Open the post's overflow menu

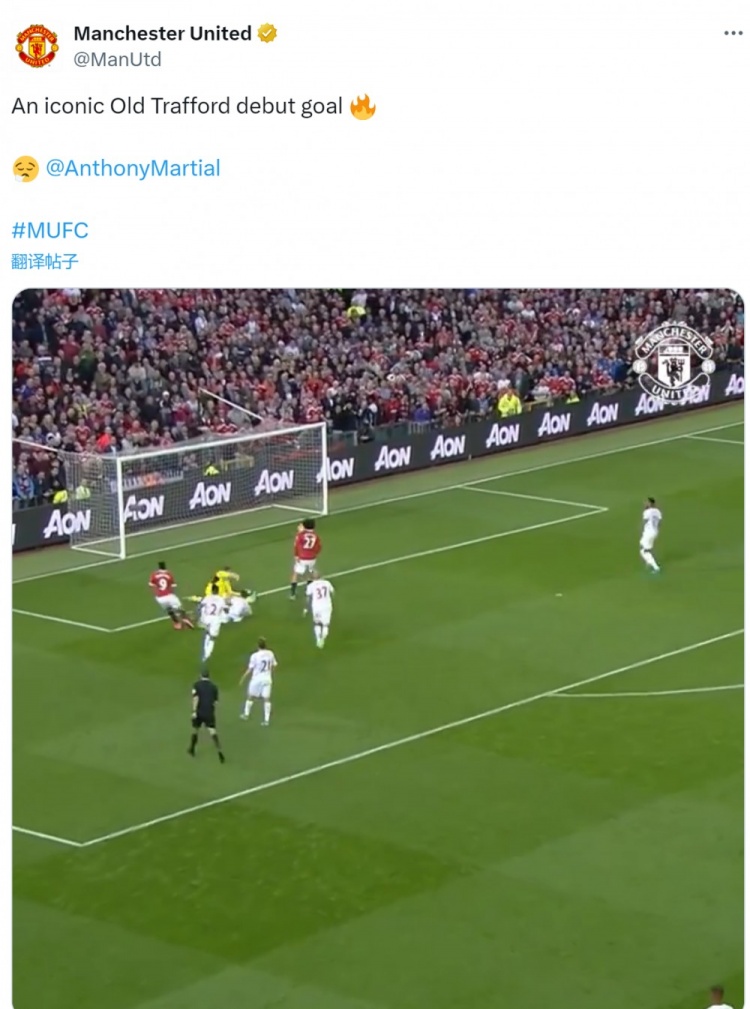pyautogui.click(x=733, y=33)
